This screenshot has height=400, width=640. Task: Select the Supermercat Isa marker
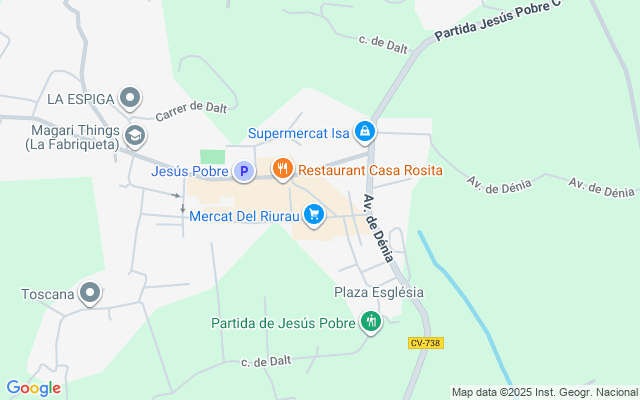pos(366,132)
